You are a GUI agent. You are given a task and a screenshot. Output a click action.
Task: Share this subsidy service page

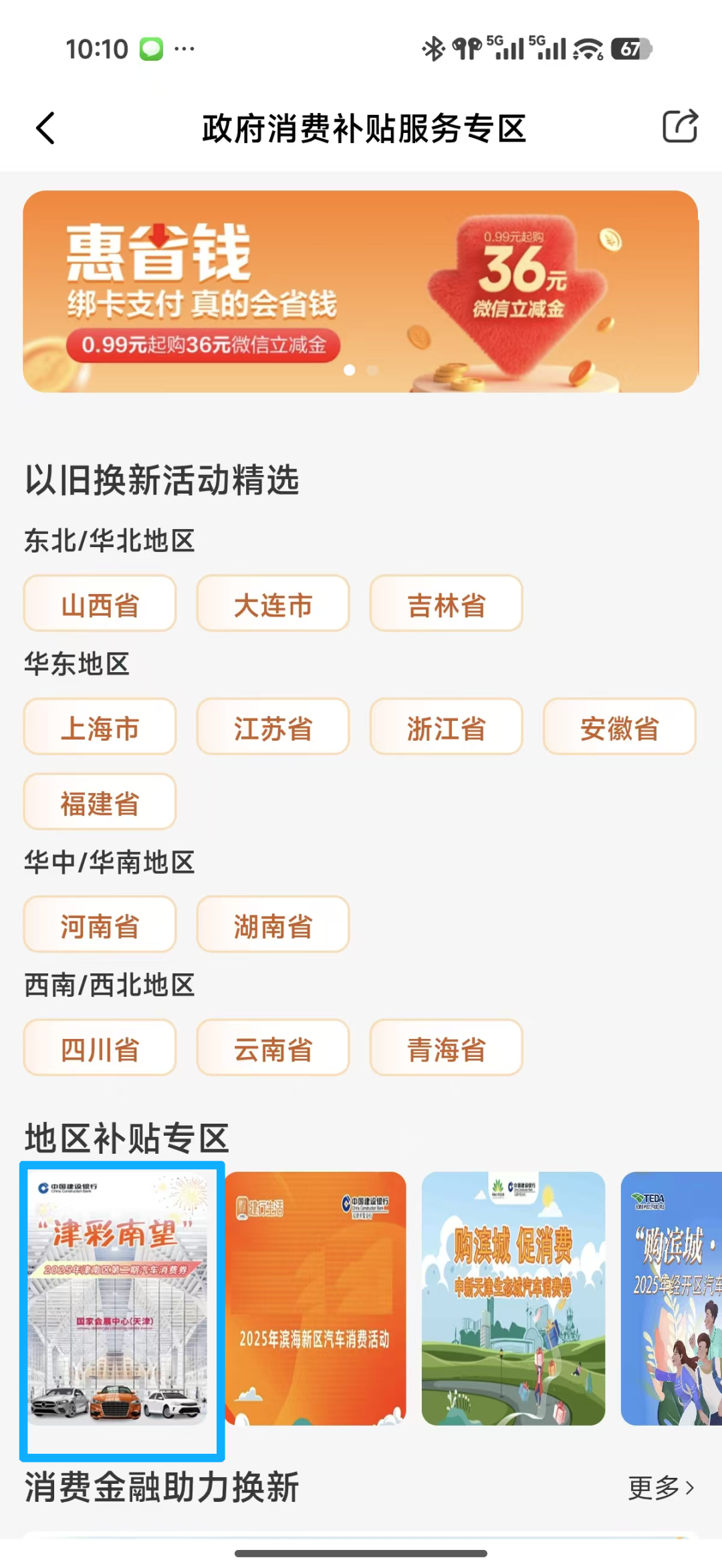click(x=679, y=126)
